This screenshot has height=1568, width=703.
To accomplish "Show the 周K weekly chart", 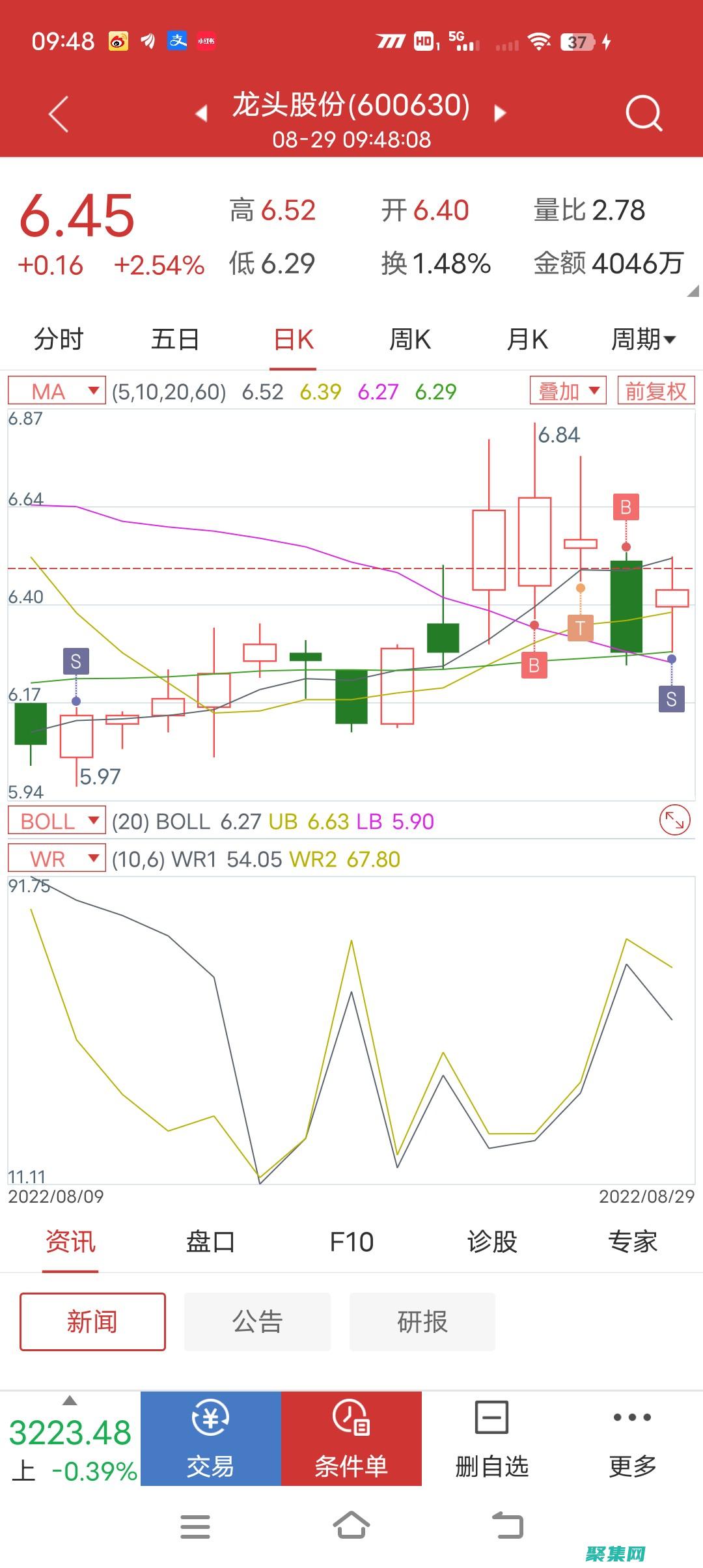I will pyautogui.click(x=410, y=339).
